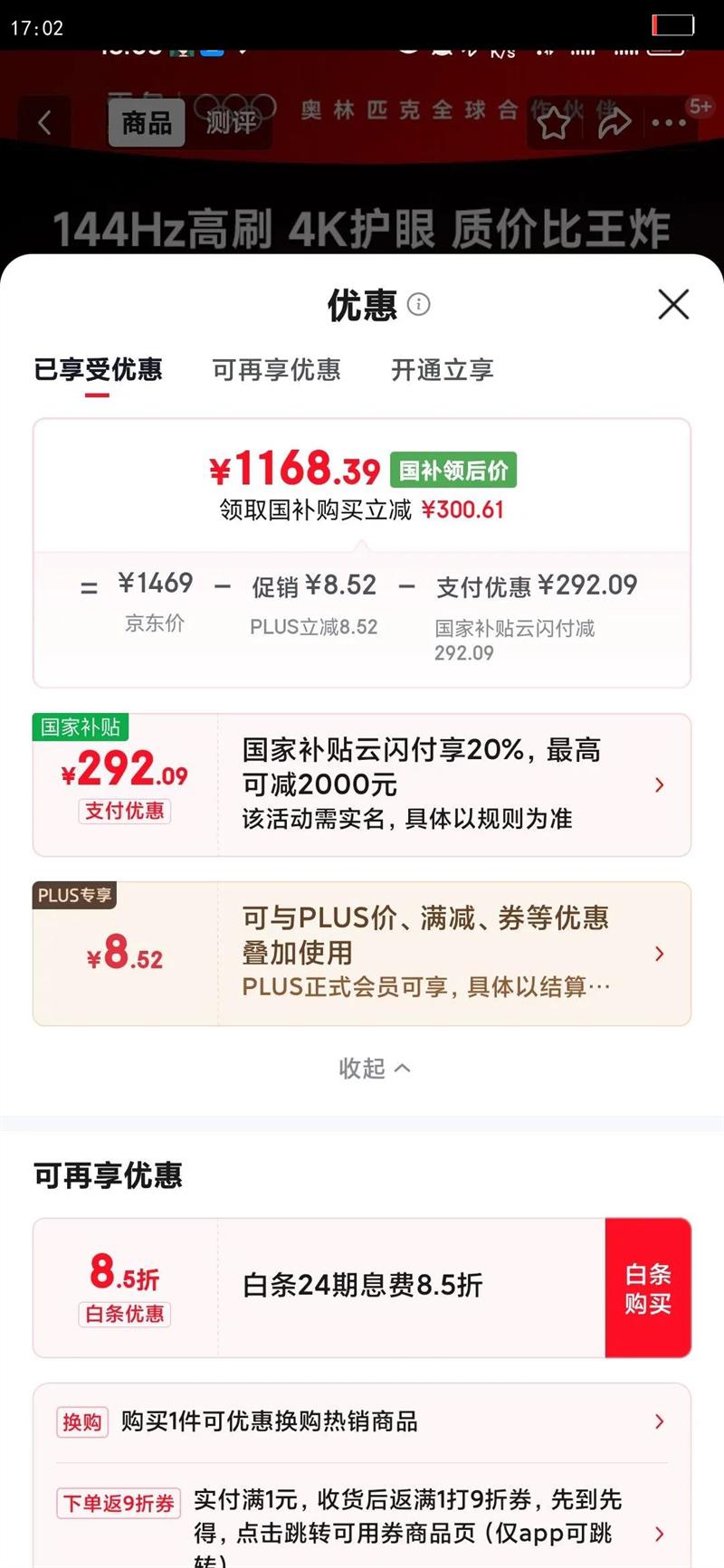Image resolution: width=724 pixels, height=1568 pixels.
Task: Open the 开通立享 tab
Action: click(441, 370)
